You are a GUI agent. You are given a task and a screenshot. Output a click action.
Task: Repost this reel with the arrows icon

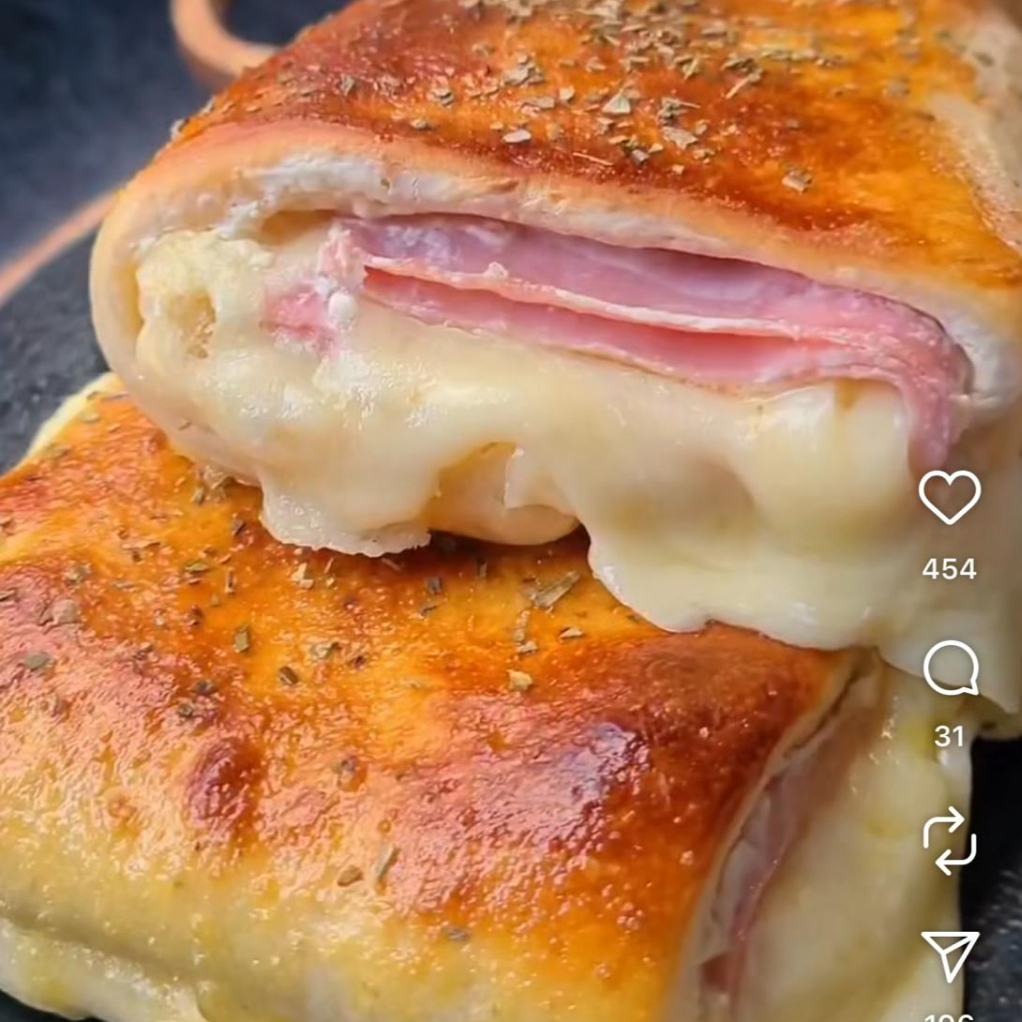[x=949, y=840]
